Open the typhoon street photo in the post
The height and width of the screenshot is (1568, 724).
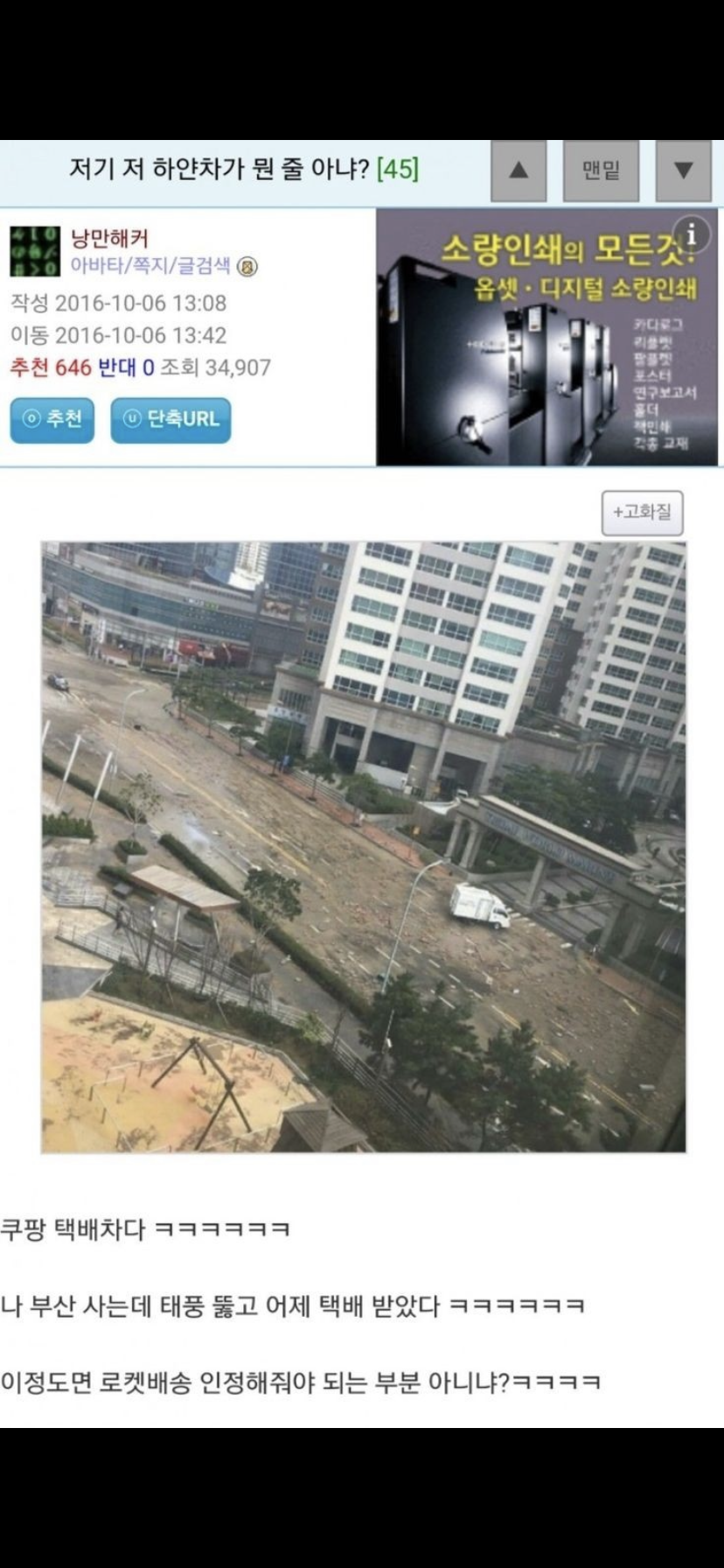[x=363, y=847]
